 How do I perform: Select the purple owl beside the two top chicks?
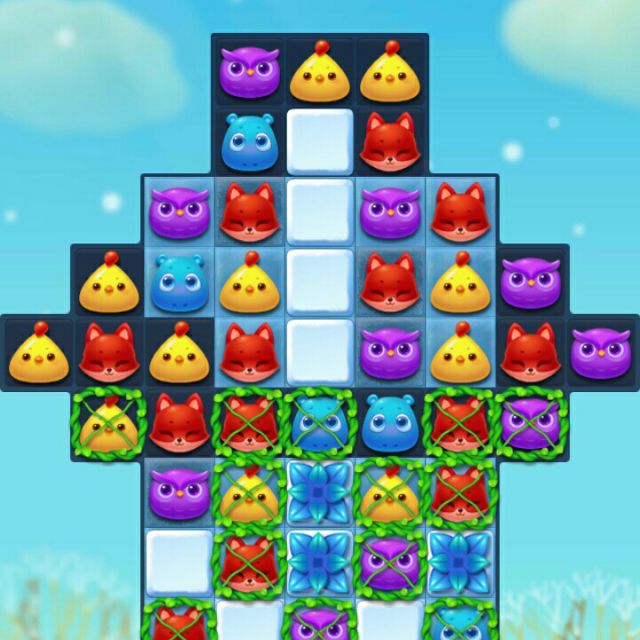click(x=249, y=72)
